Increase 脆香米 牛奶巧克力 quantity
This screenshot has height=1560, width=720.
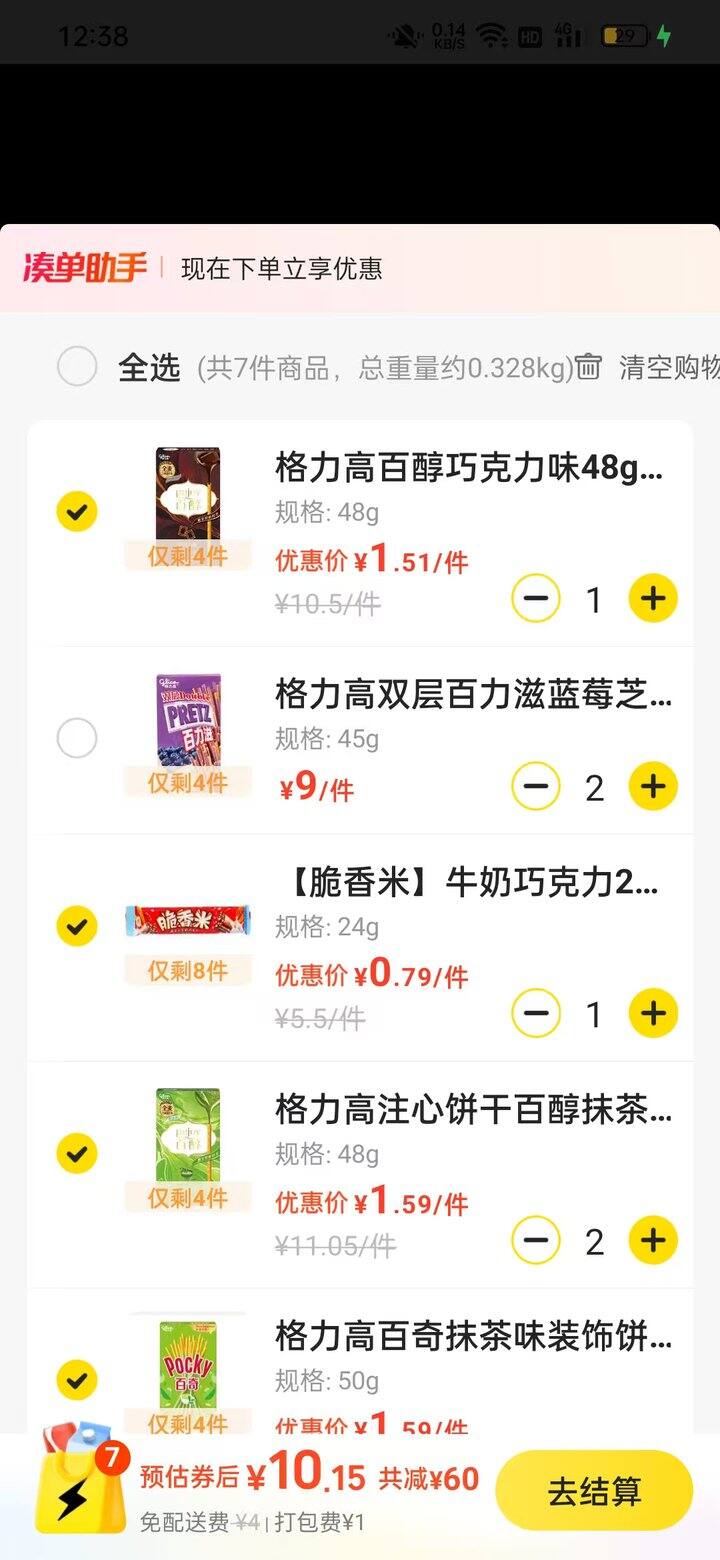653,1014
